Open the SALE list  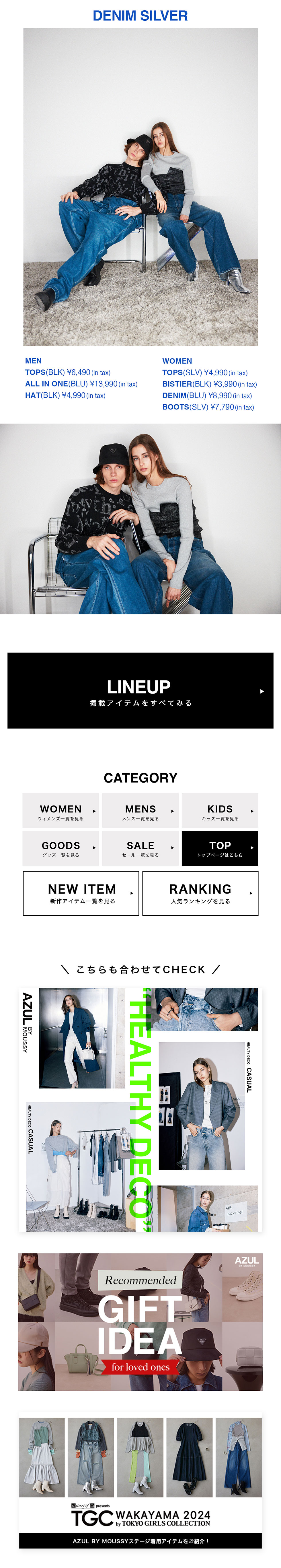tap(140, 848)
